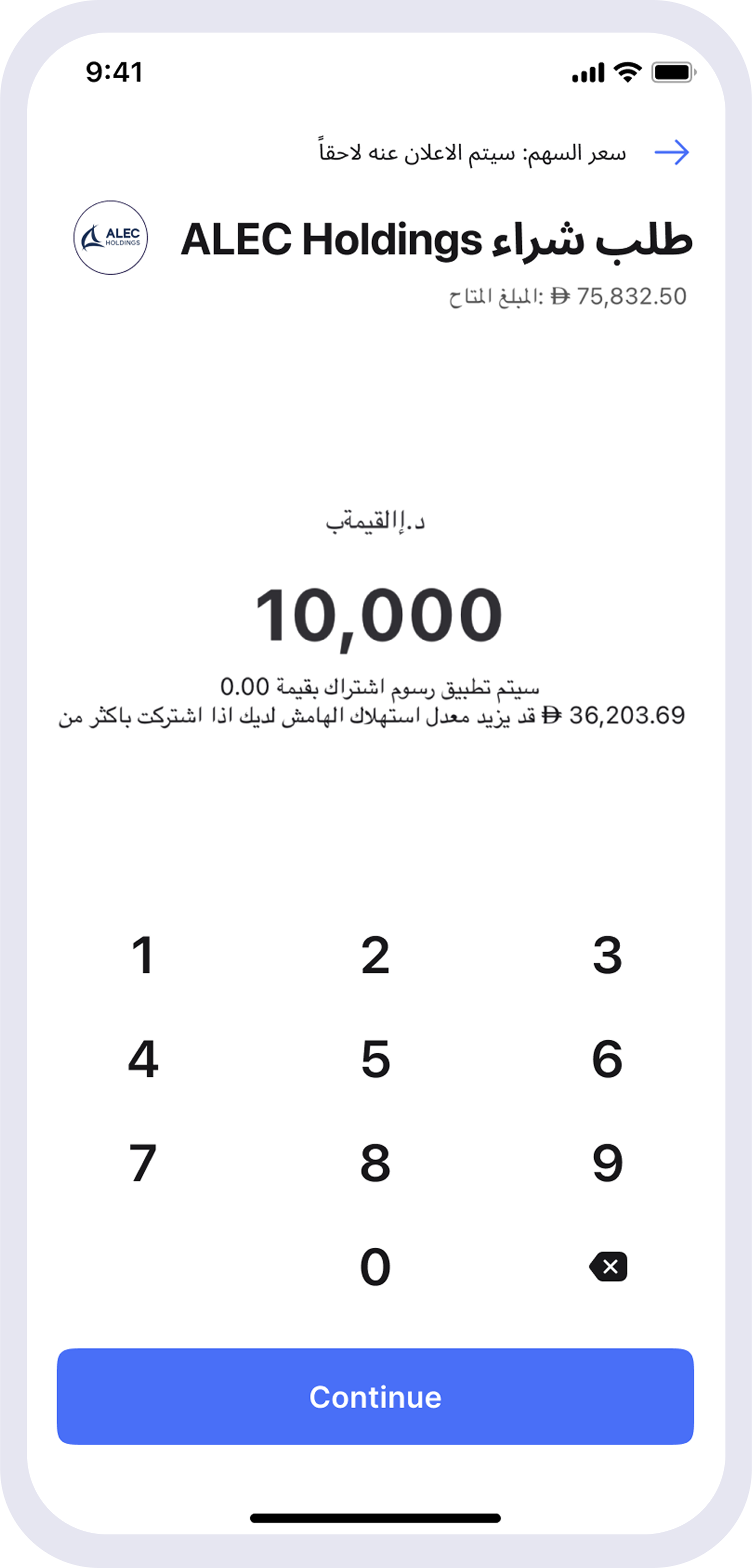Tap digit 7 on the keypad
Screen dimensions: 752x1568
click(x=143, y=1163)
